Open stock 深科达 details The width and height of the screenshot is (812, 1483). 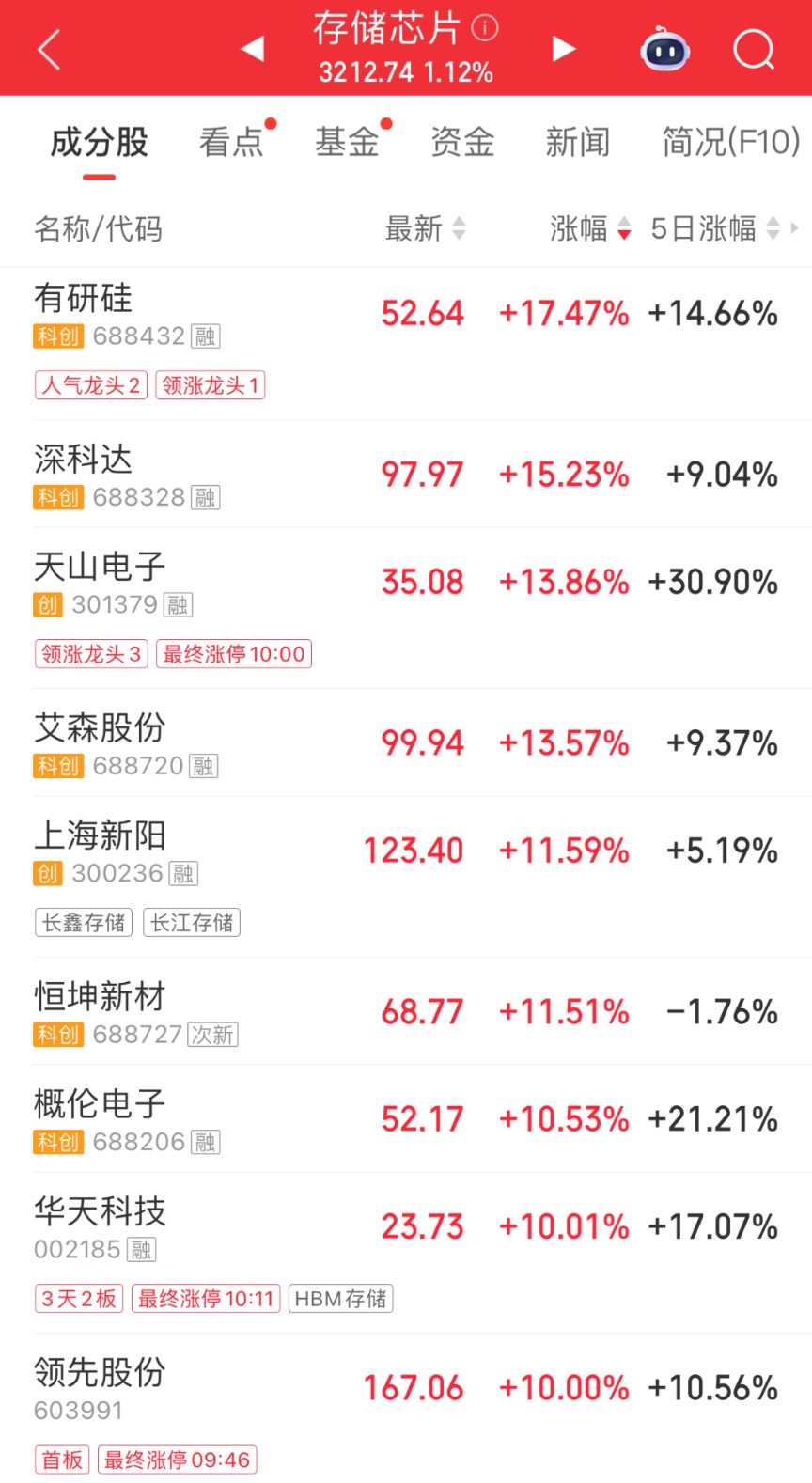click(x=406, y=474)
